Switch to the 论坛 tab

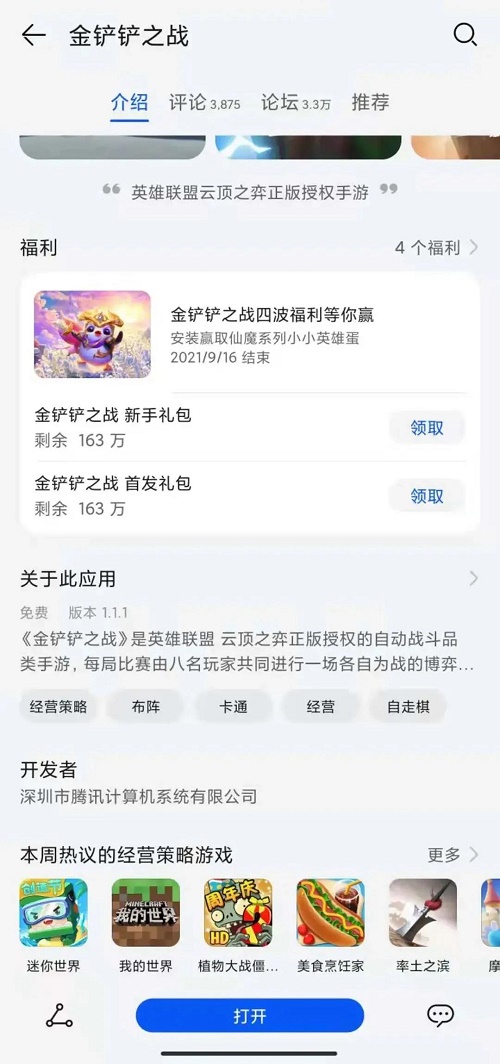click(x=296, y=102)
